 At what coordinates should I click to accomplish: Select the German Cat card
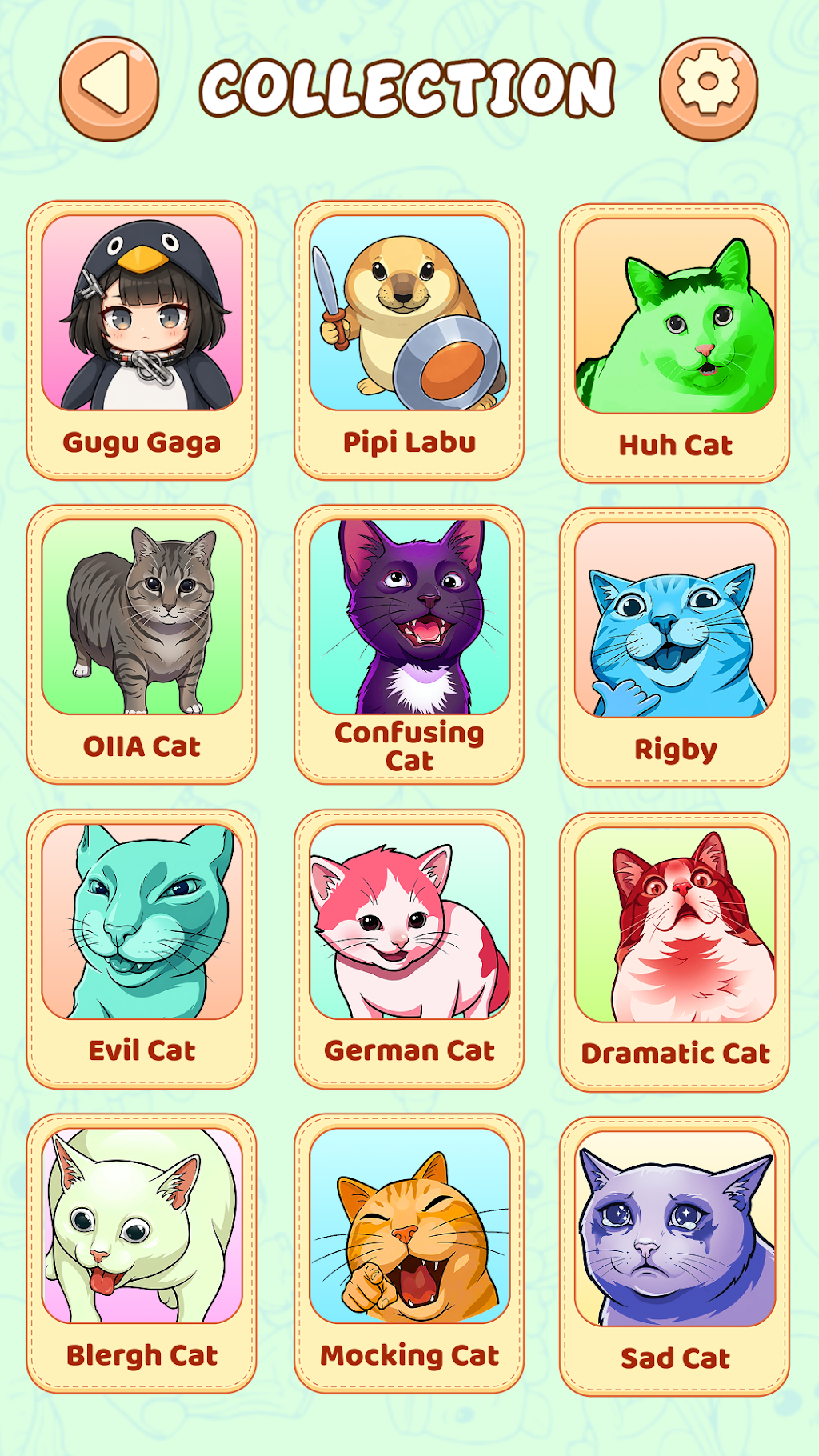point(409,950)
